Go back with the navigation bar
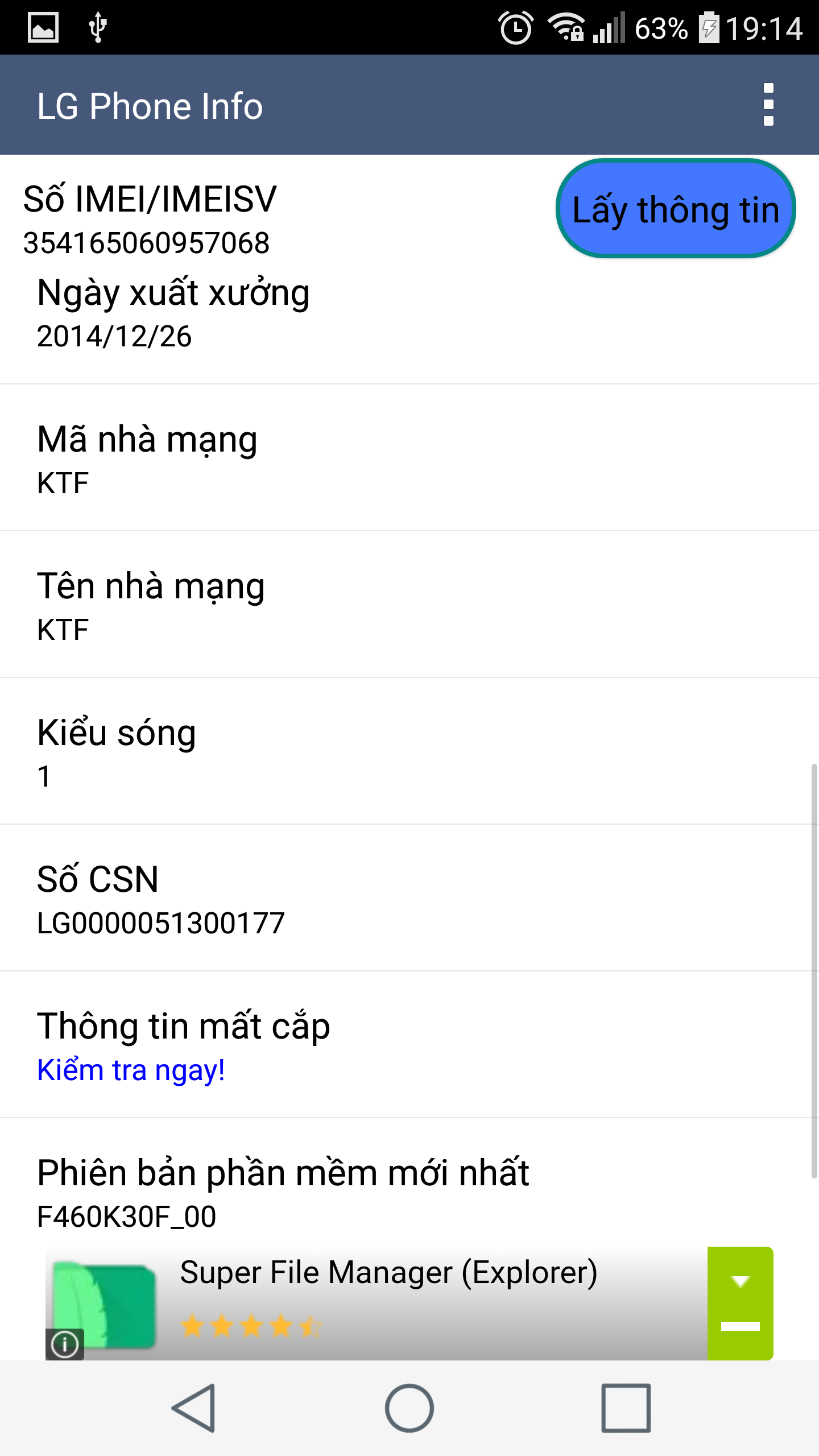The width and height of the screenshot is (819, 1456). tap(194, 1408)
